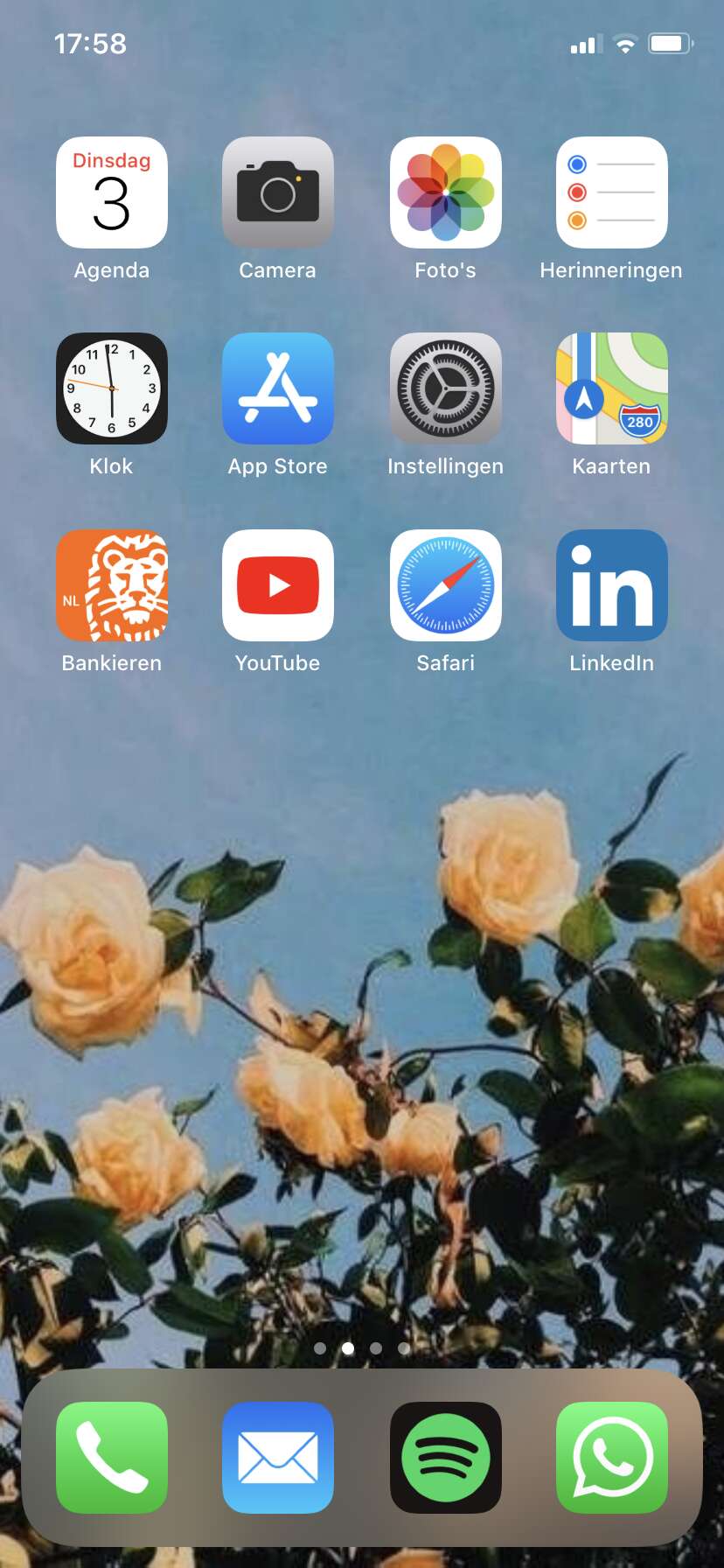Screen dimensions: 724x1568
Task: Launch the LinkedIn app
Action: tap(612, 585)
